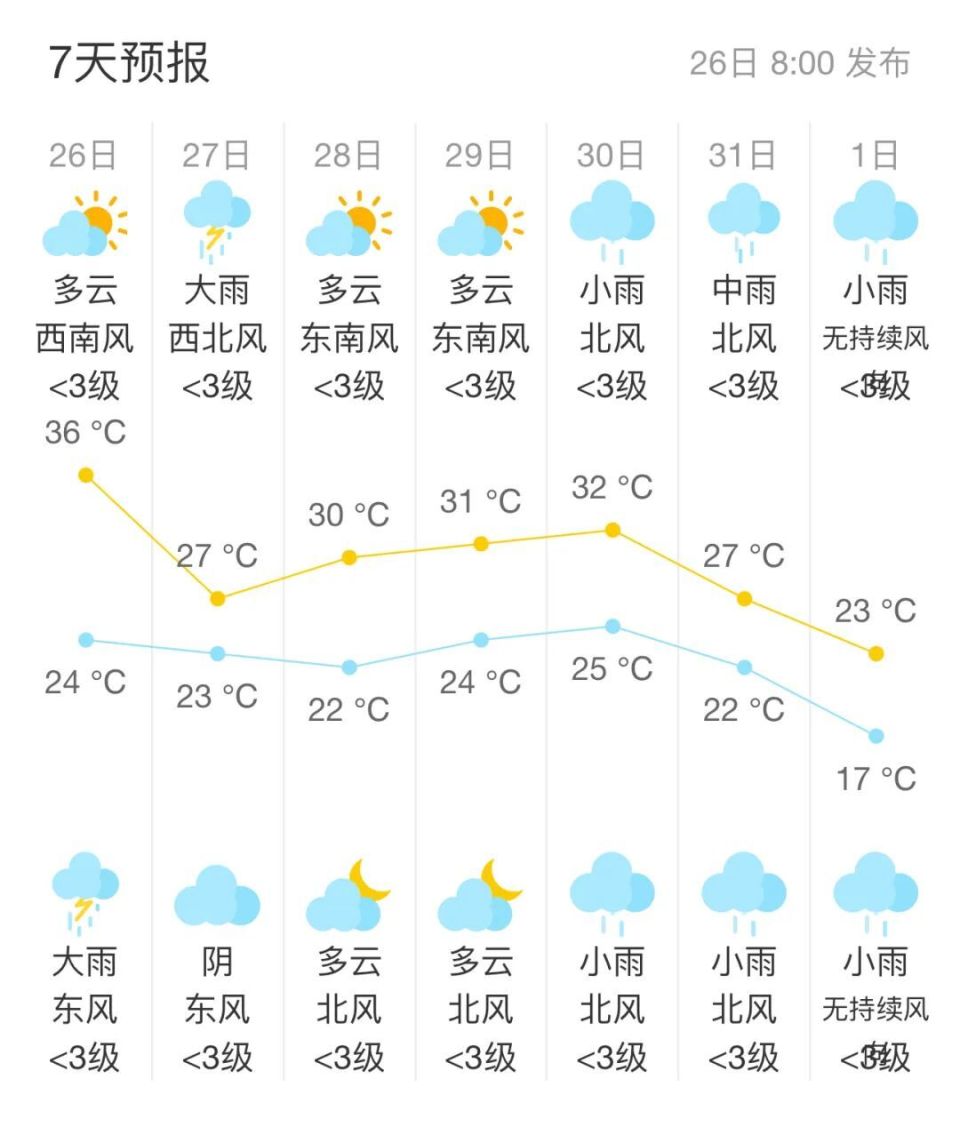Viewport: 960px width, 1127px height.
Task: Toggle the 30日 bottom light rain icon
Action: point(610,895)
